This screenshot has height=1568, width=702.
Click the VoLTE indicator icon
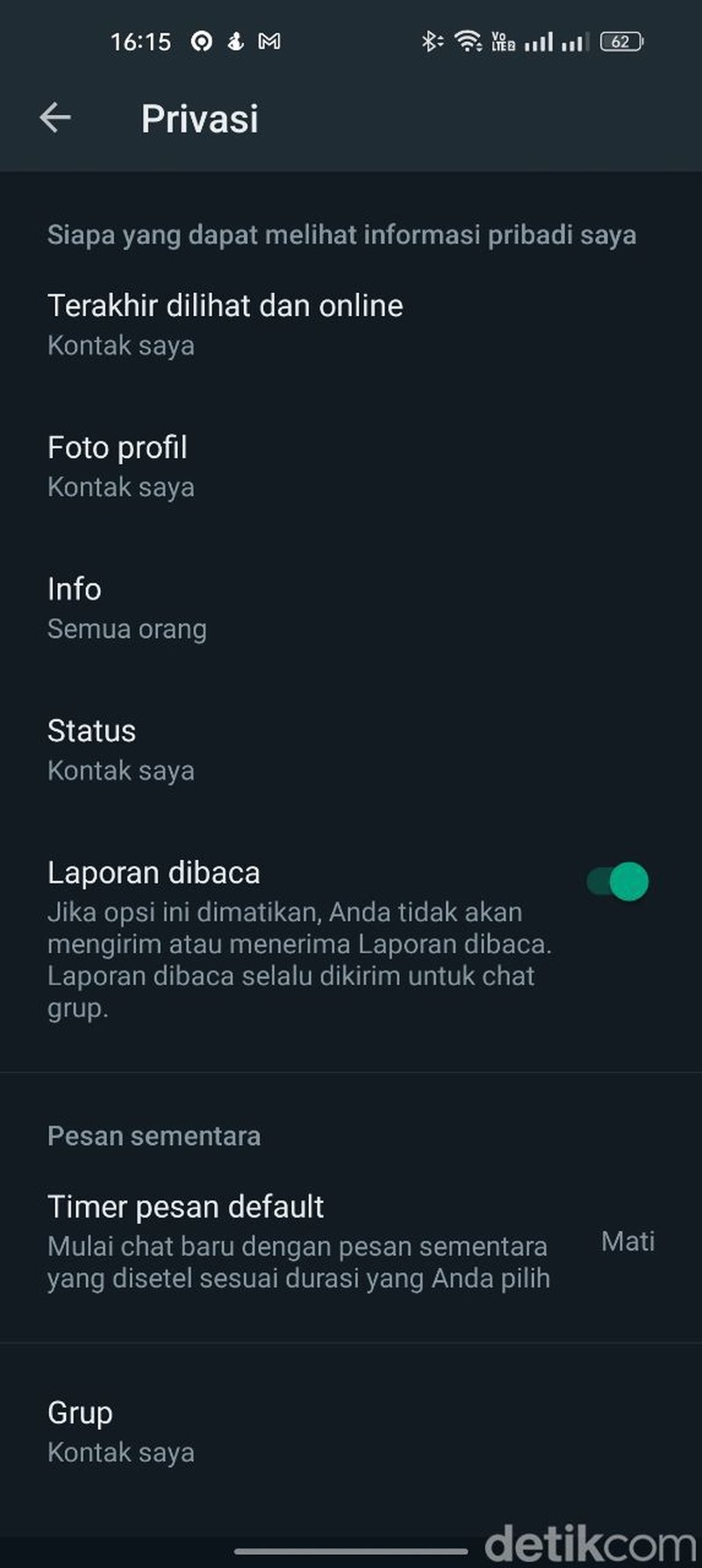(503, 40)
